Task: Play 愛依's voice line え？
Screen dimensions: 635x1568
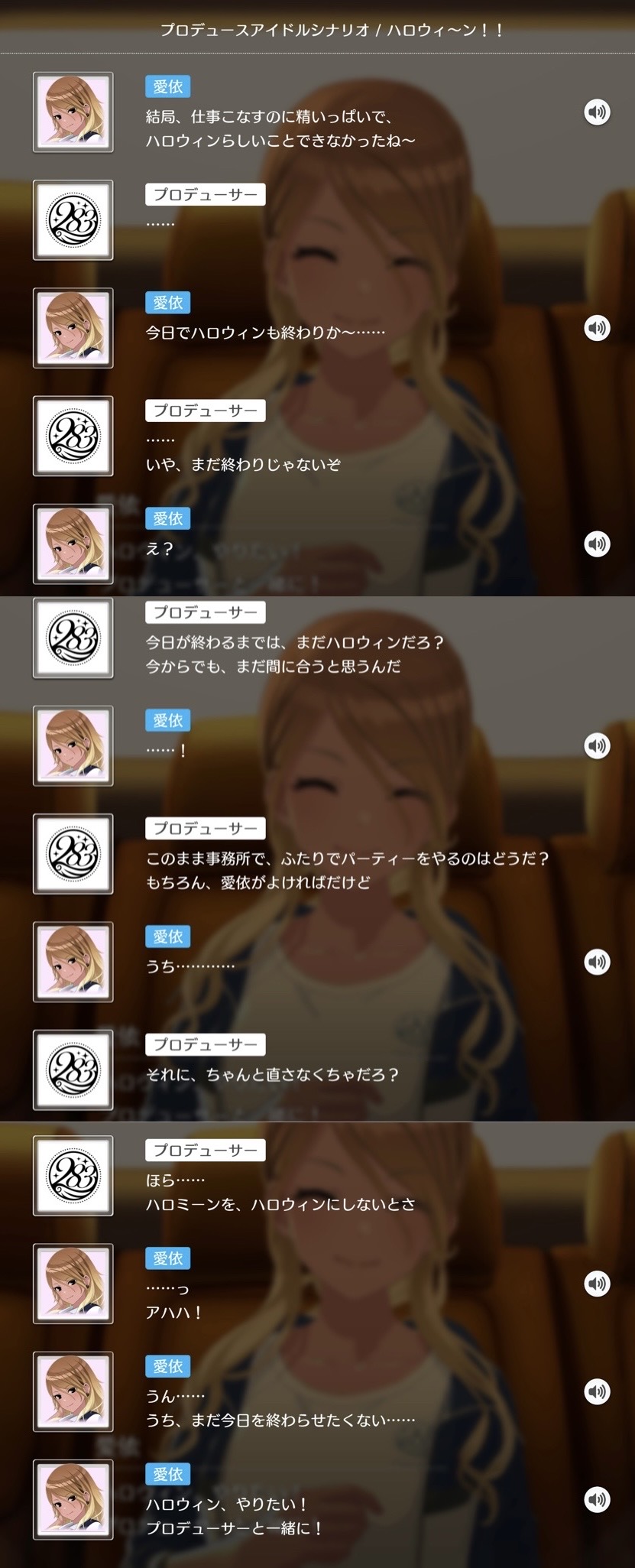Action: tap(597, 544)
